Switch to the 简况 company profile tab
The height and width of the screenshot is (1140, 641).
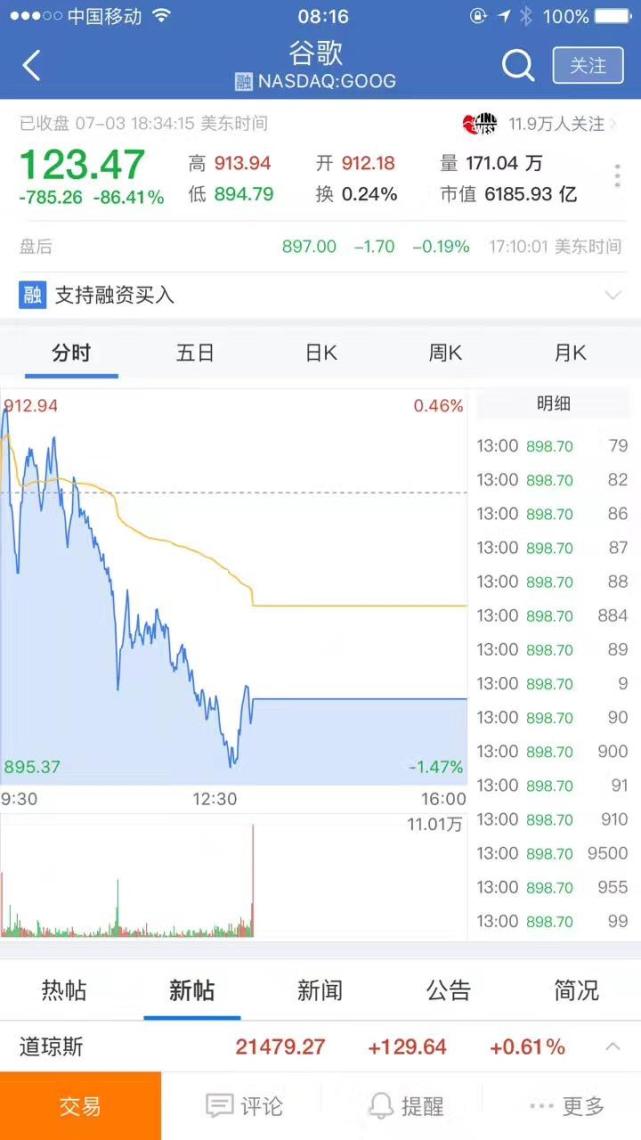(576, 990)
